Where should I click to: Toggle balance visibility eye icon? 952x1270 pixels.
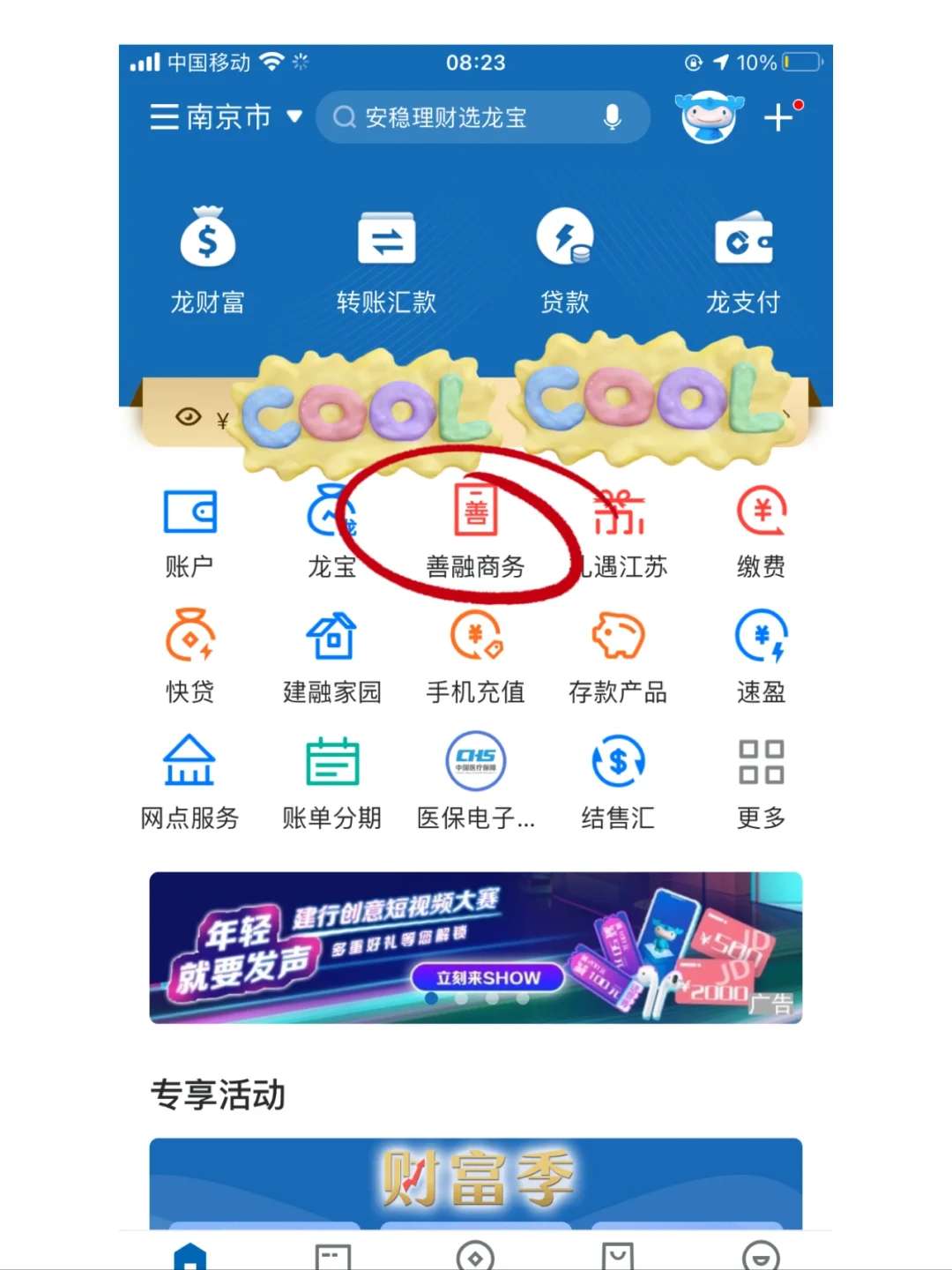point(188,417)
